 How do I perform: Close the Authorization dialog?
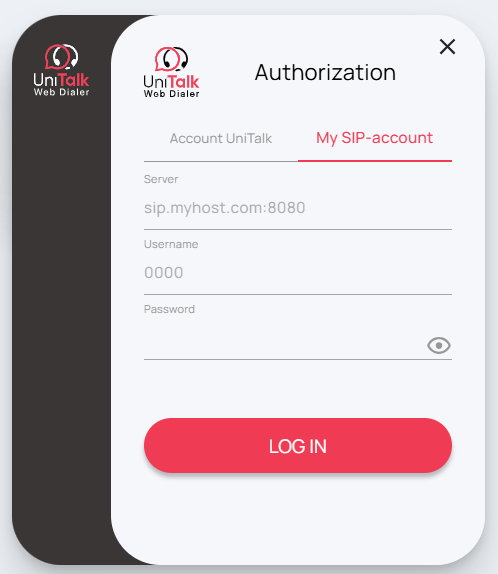pos(447,47)
